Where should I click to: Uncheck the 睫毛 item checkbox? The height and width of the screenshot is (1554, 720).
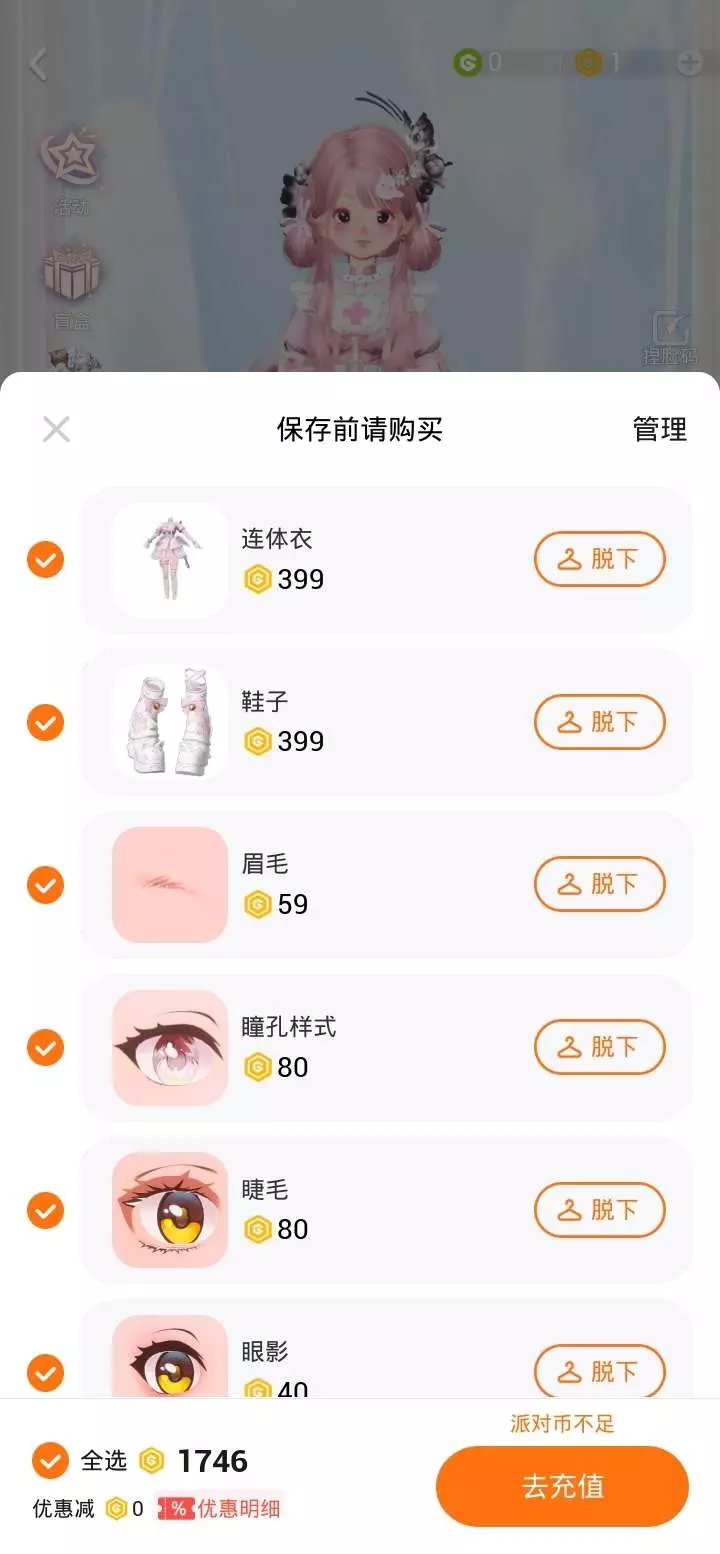coord(45,1211)
